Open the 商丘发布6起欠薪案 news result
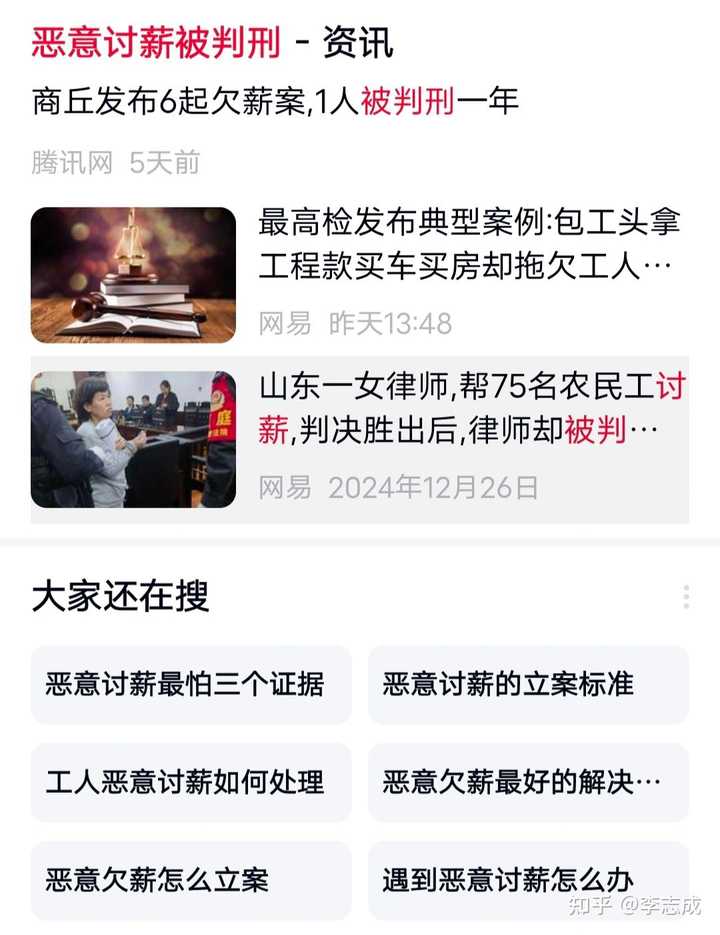Image resolution: width=720 pixels, height=935 pixels. [275, 102]
